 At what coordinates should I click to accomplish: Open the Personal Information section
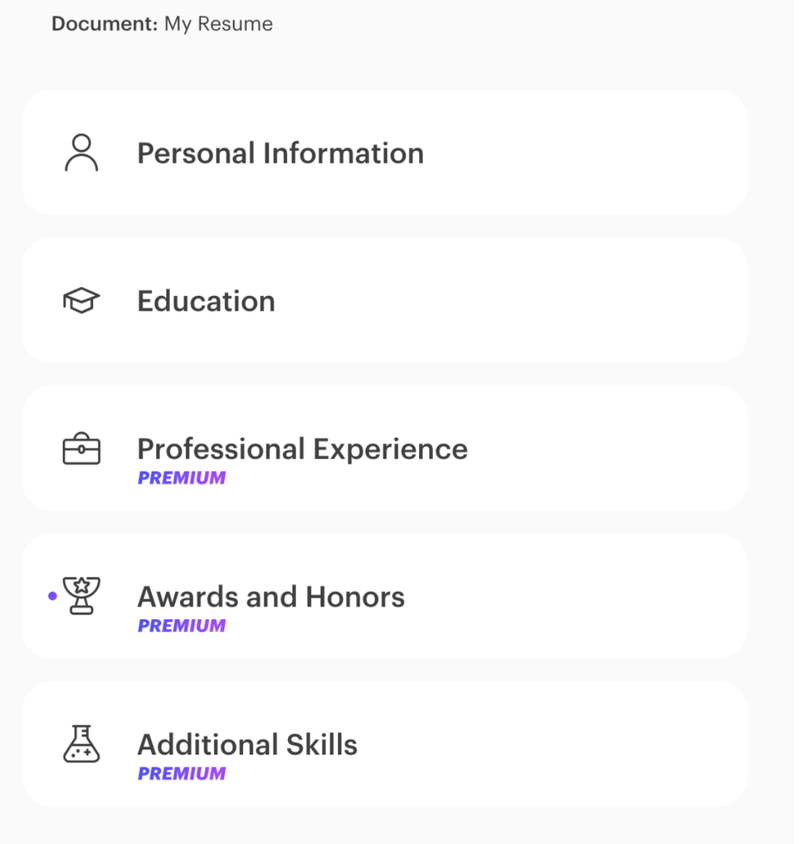(x=385, y=153)
